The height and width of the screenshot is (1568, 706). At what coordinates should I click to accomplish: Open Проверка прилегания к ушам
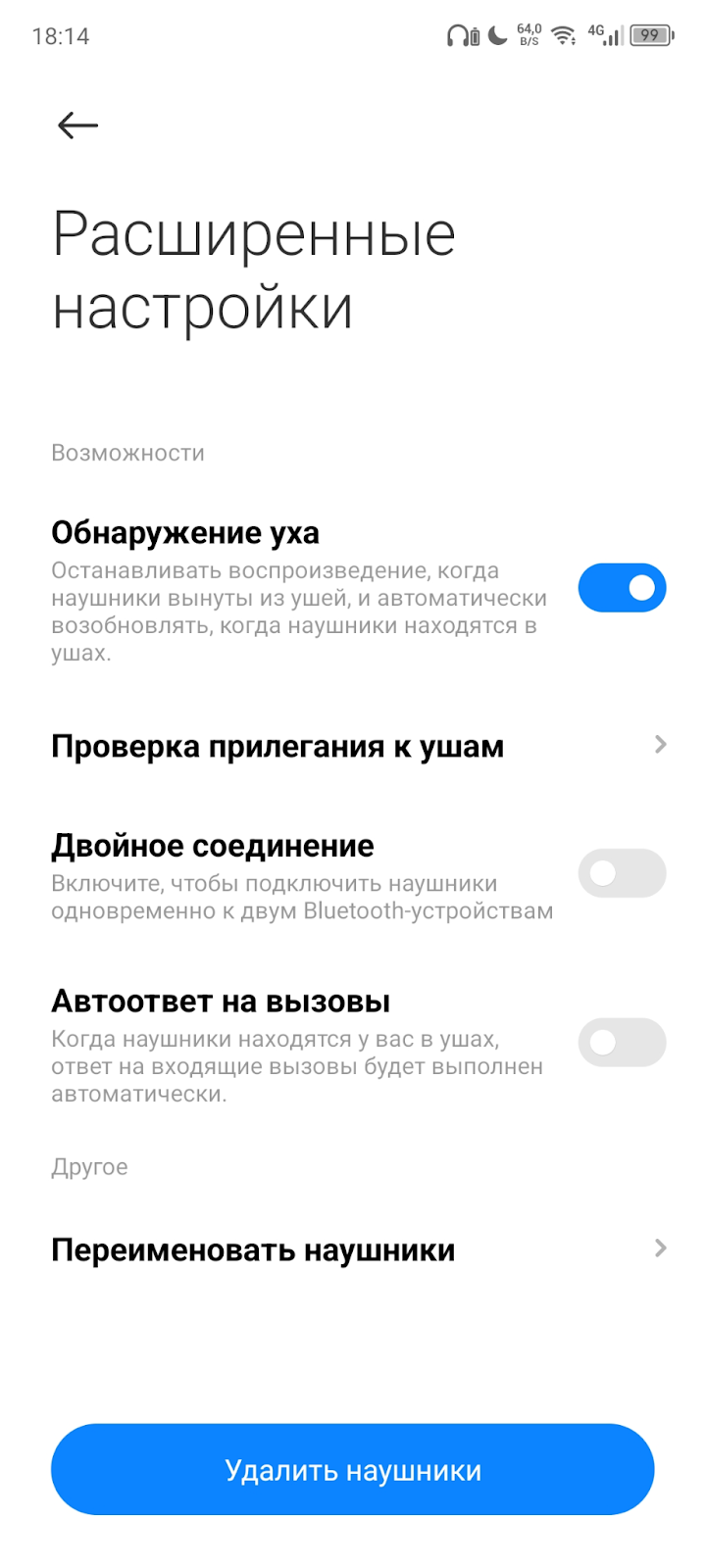click(353, 746)
